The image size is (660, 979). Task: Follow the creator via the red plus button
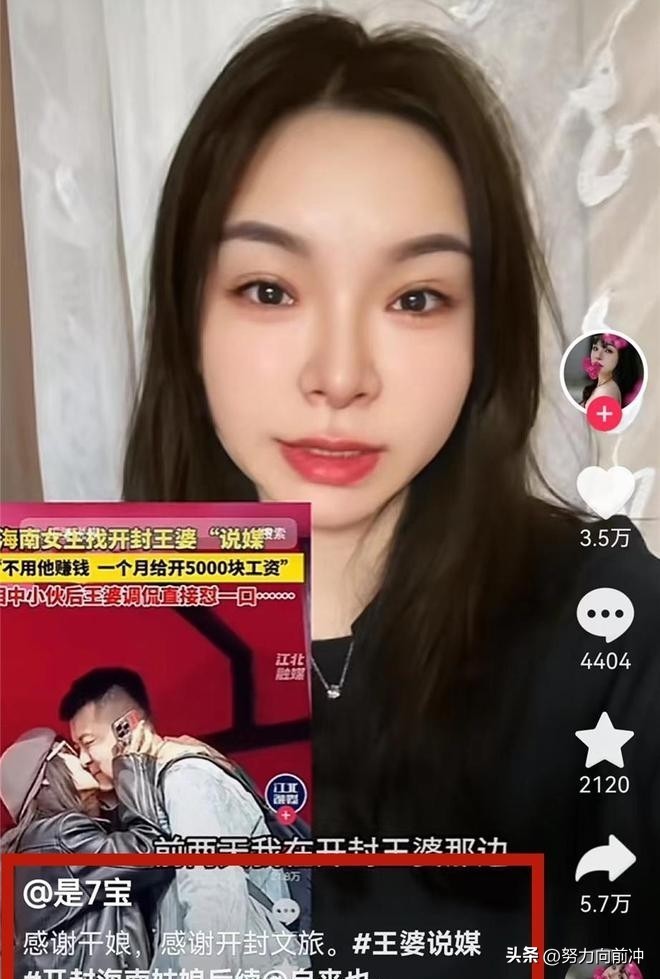point(604,414)
